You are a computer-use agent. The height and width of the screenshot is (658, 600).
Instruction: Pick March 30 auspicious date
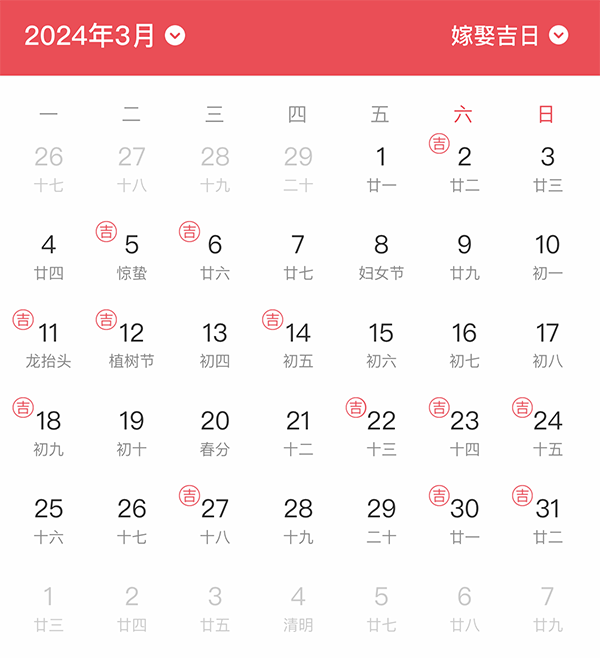click(464, 519)
